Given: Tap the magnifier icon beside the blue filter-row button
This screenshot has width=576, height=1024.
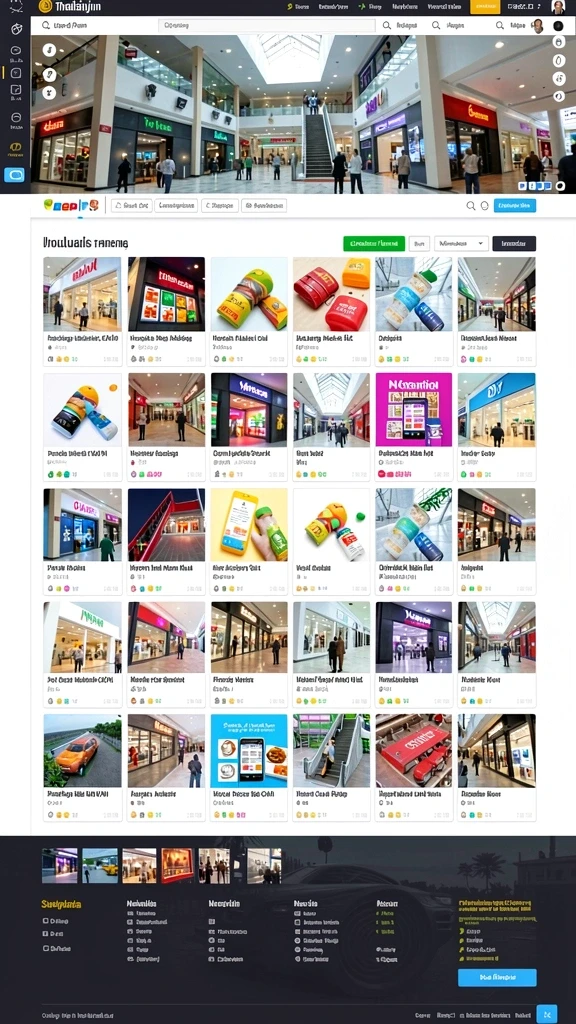Looking at the screenshot, I should tap(470, 206).
